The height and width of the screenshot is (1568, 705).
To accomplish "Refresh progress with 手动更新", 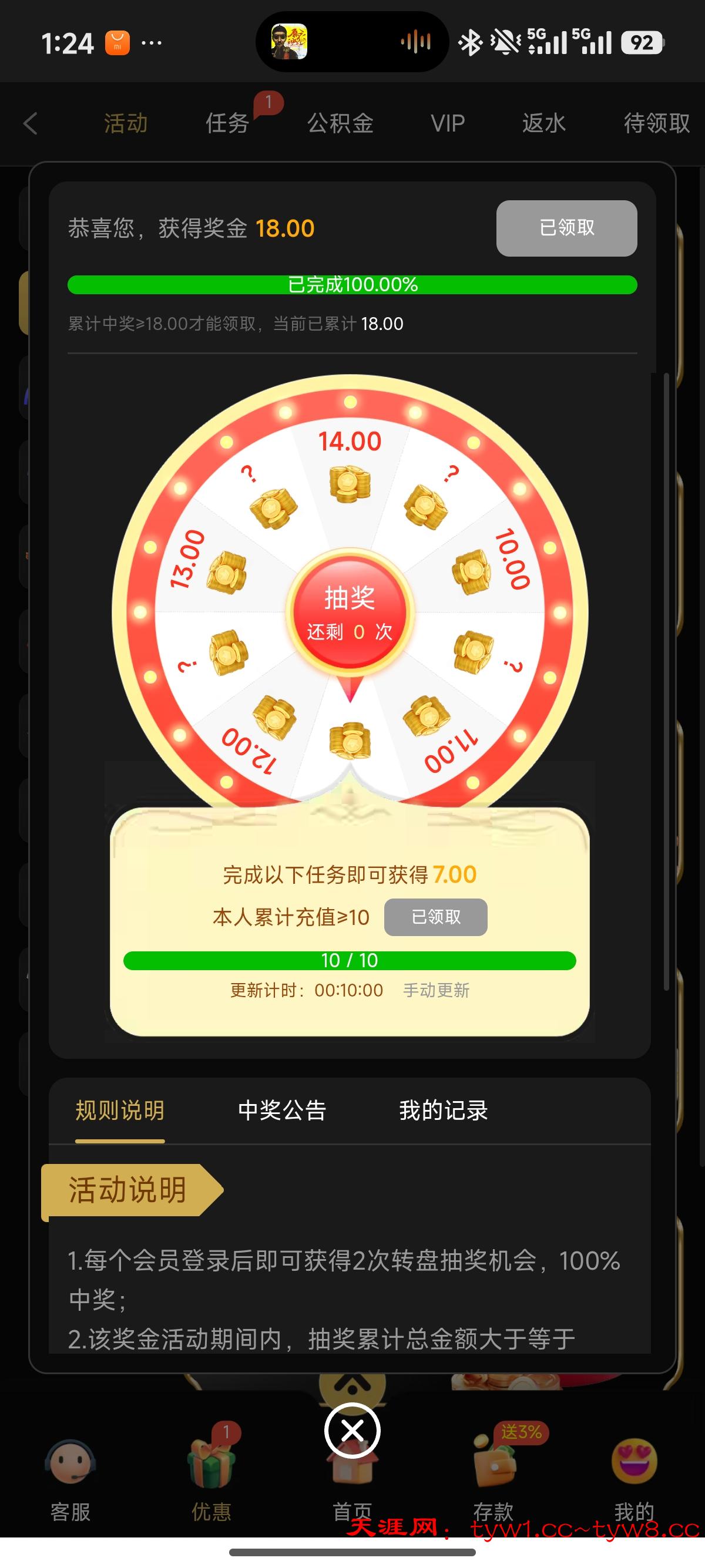I will click(436, 990).
